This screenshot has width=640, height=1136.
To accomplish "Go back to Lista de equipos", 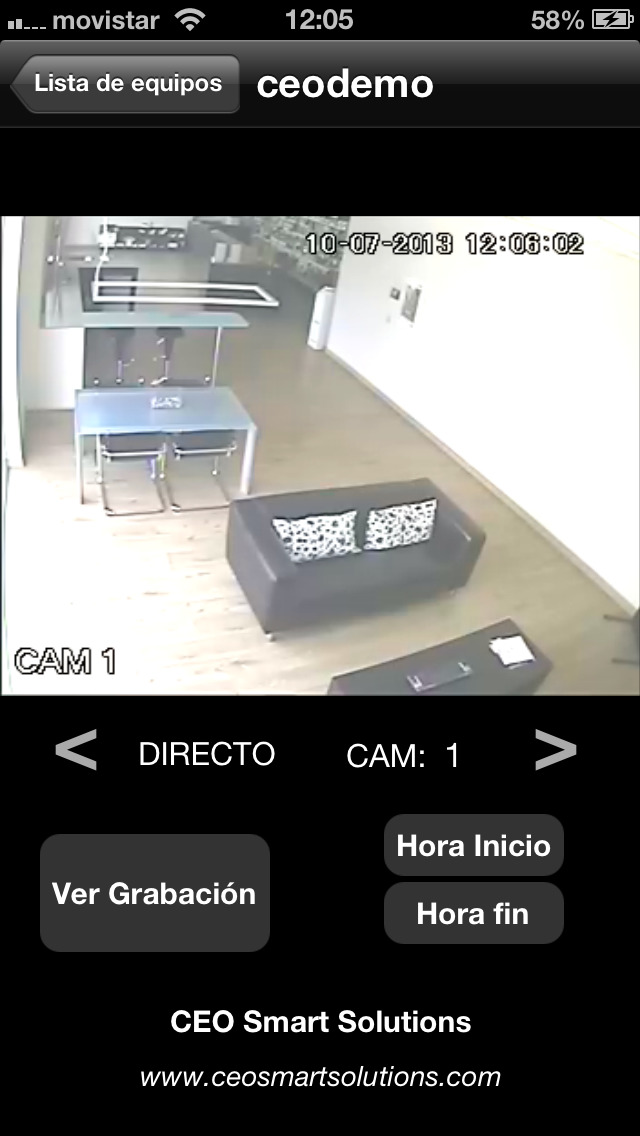I will (x=125, y=83).
